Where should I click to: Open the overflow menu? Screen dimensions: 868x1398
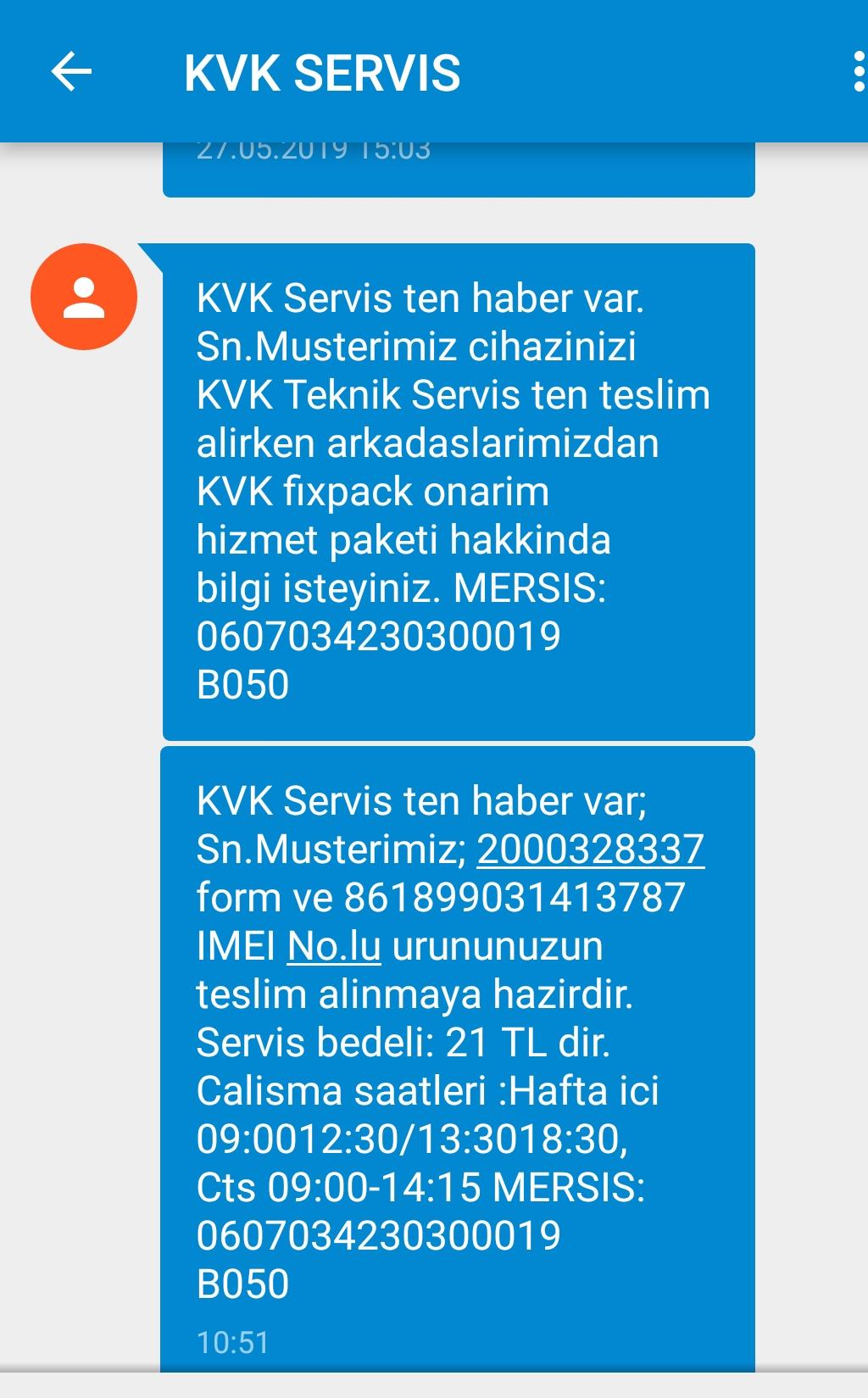(858, 71)
